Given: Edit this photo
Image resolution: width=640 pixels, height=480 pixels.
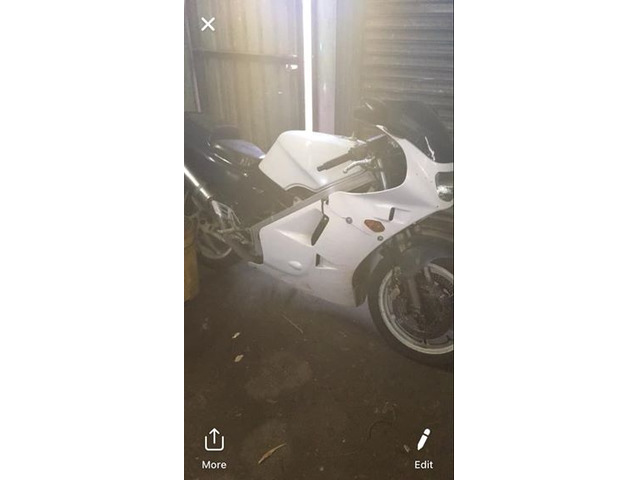Looking at the screenshot, I should pos(423,447).
